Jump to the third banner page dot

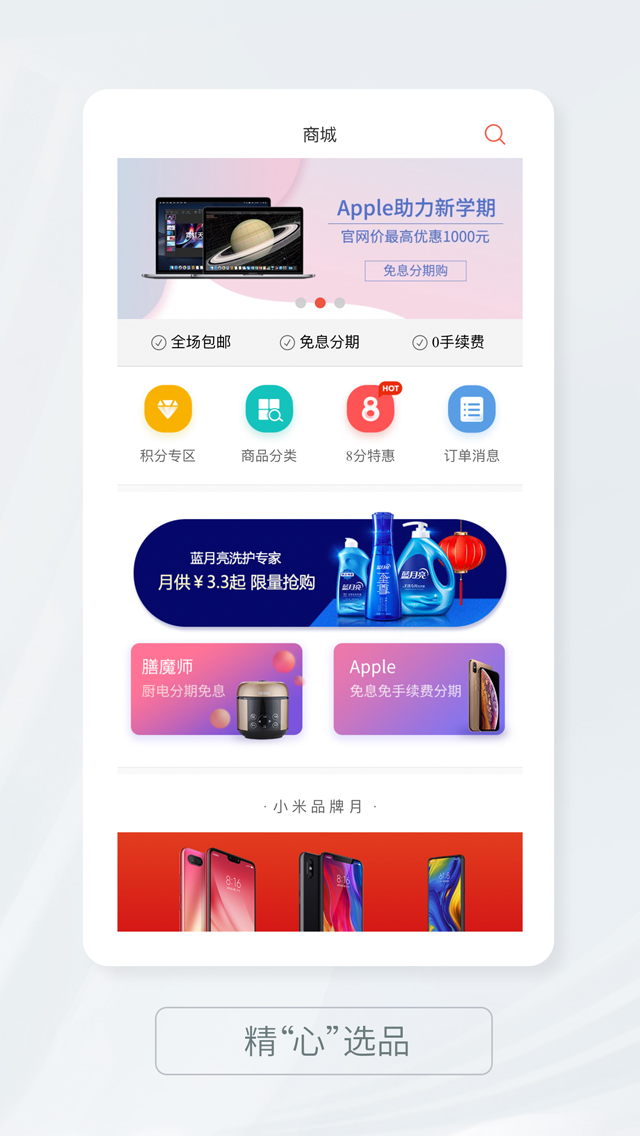[x=339, y=303]
